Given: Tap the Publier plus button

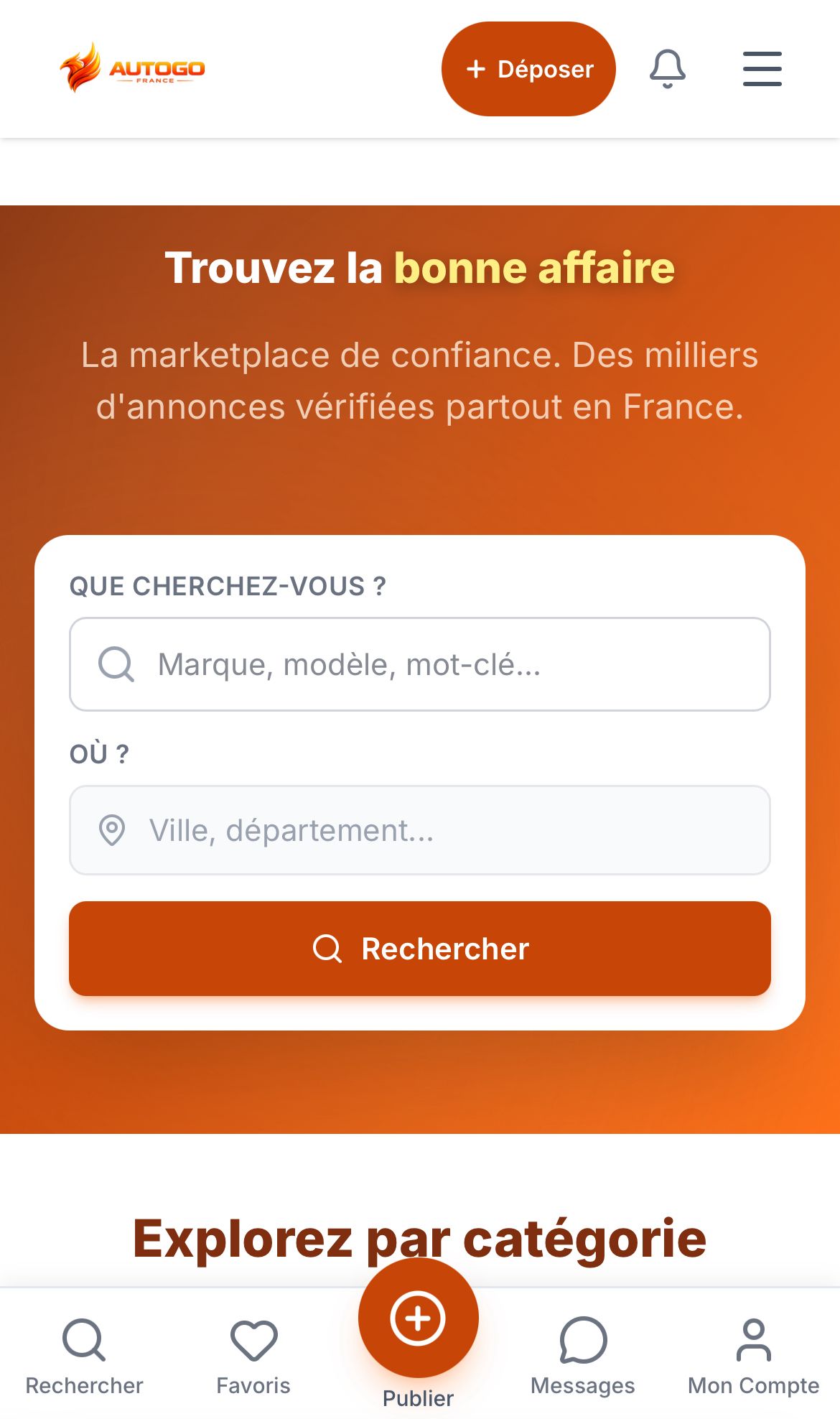Looking at the screenshot, I should (418, 1318).
